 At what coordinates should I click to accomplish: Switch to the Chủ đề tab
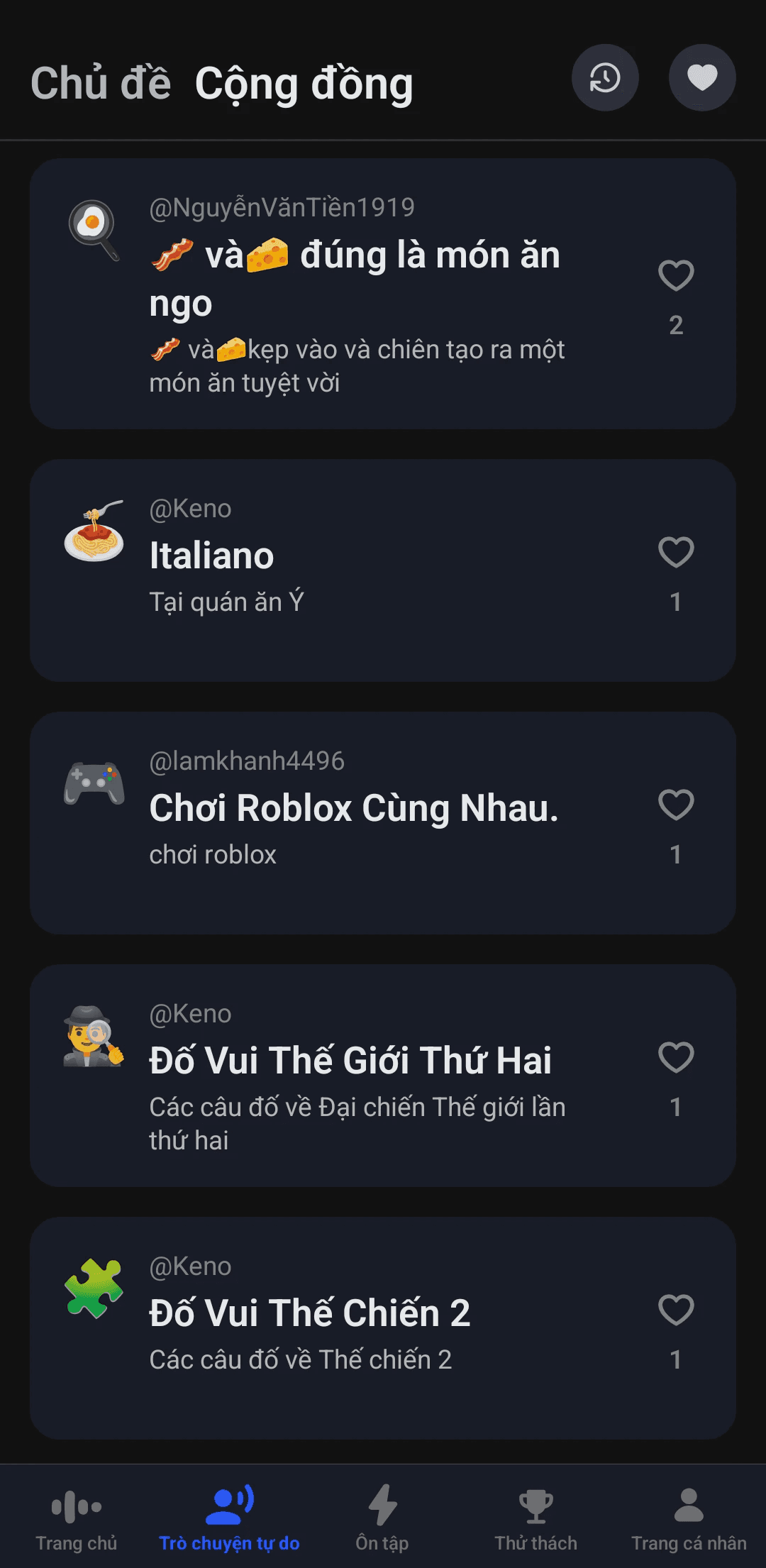tap(101, 84)
